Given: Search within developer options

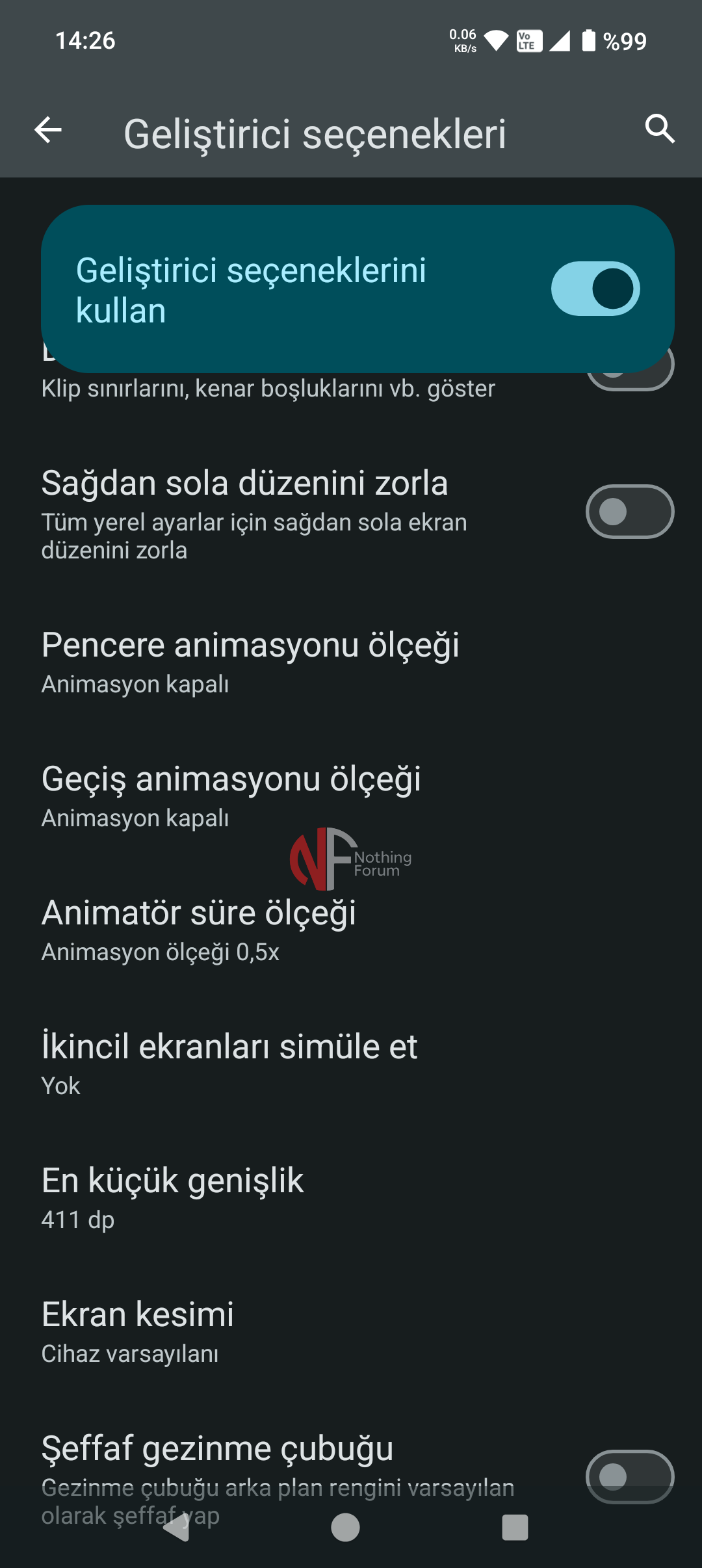Looking at the screenshot, I should point(660,129).
